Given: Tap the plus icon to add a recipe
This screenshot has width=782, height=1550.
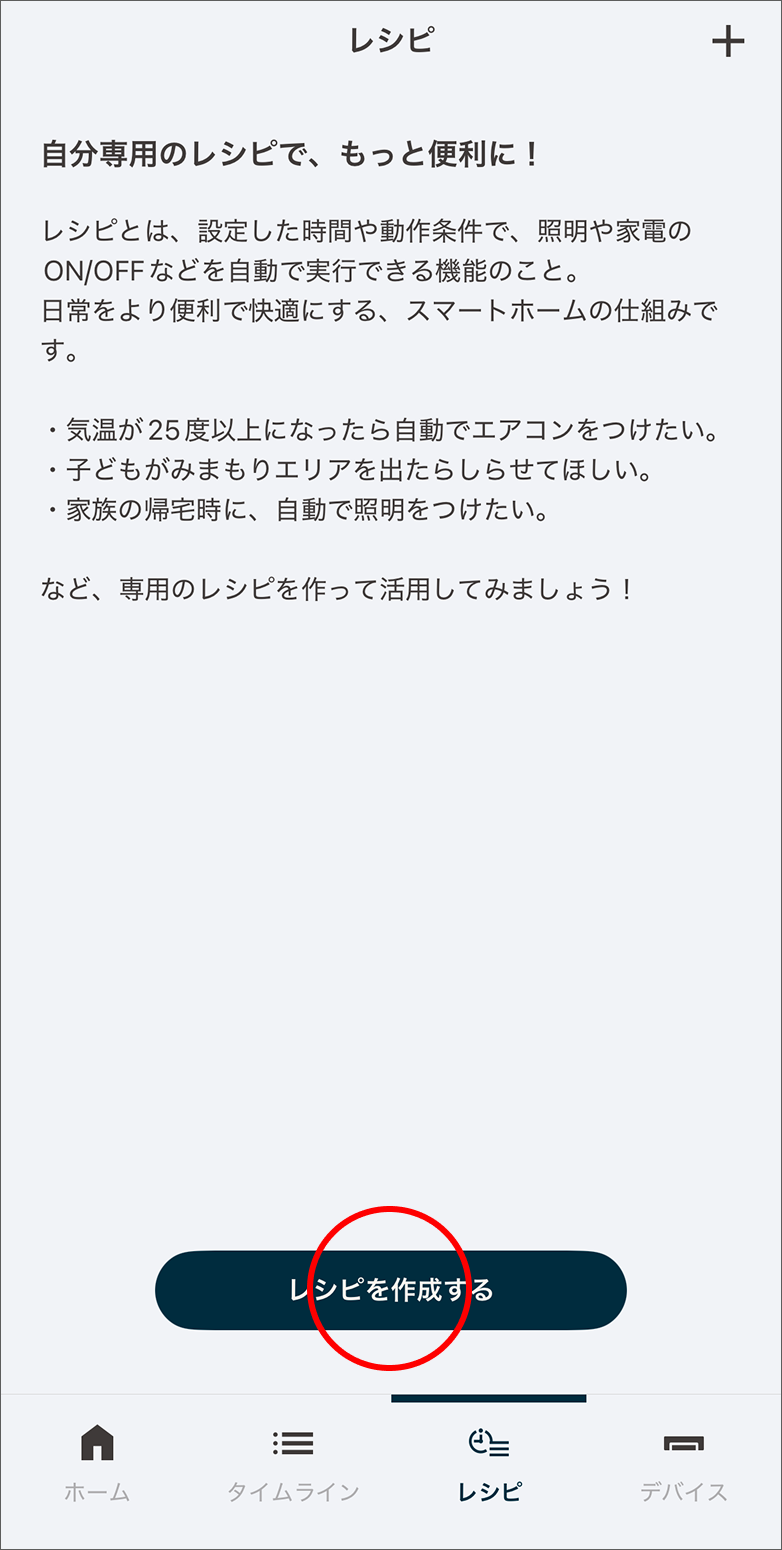Looking at the screenshot, I should [x=729, y=42].
